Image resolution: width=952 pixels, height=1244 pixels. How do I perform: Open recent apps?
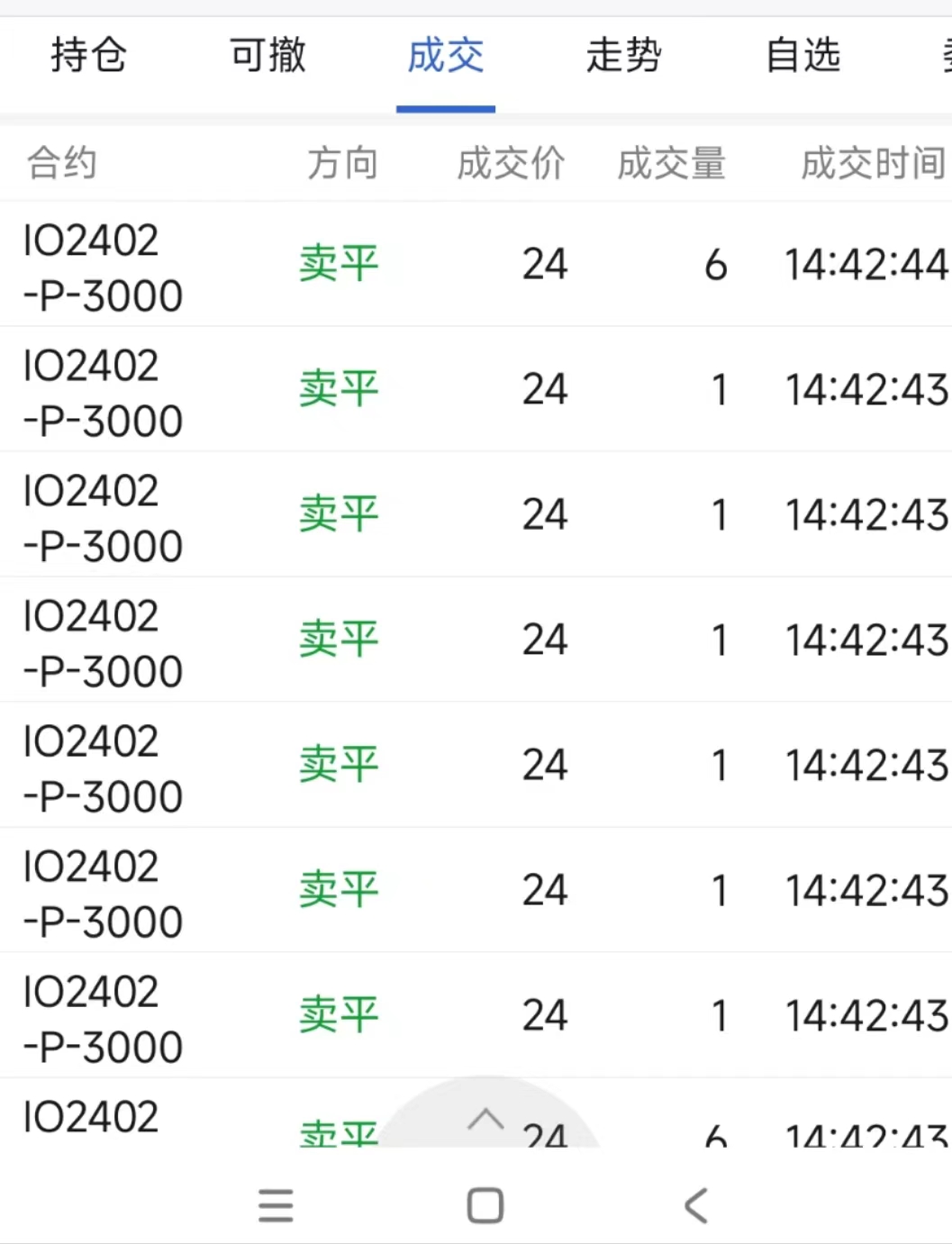pos(276,1205)
